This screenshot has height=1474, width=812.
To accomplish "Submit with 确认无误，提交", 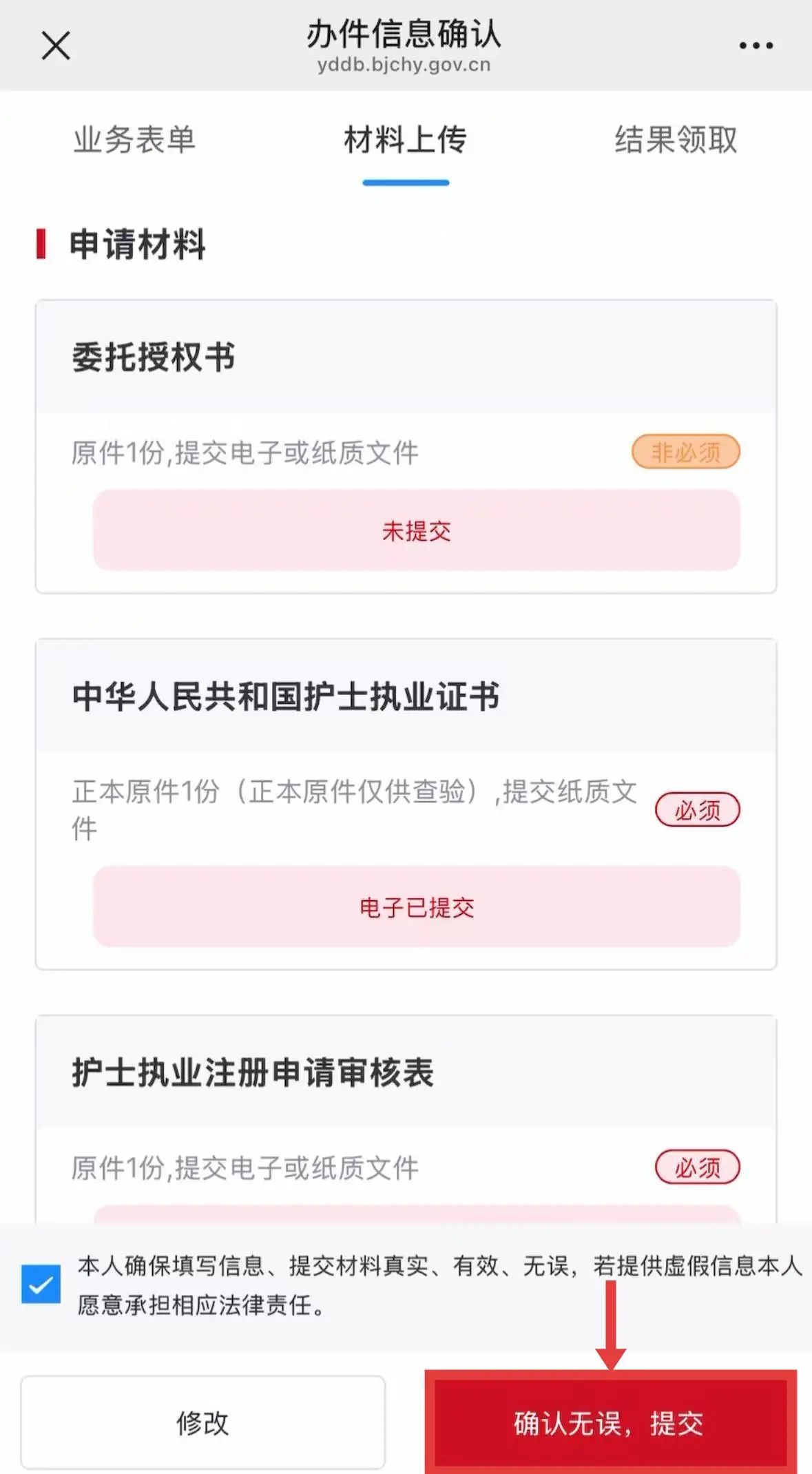I will pos(610,1422).
